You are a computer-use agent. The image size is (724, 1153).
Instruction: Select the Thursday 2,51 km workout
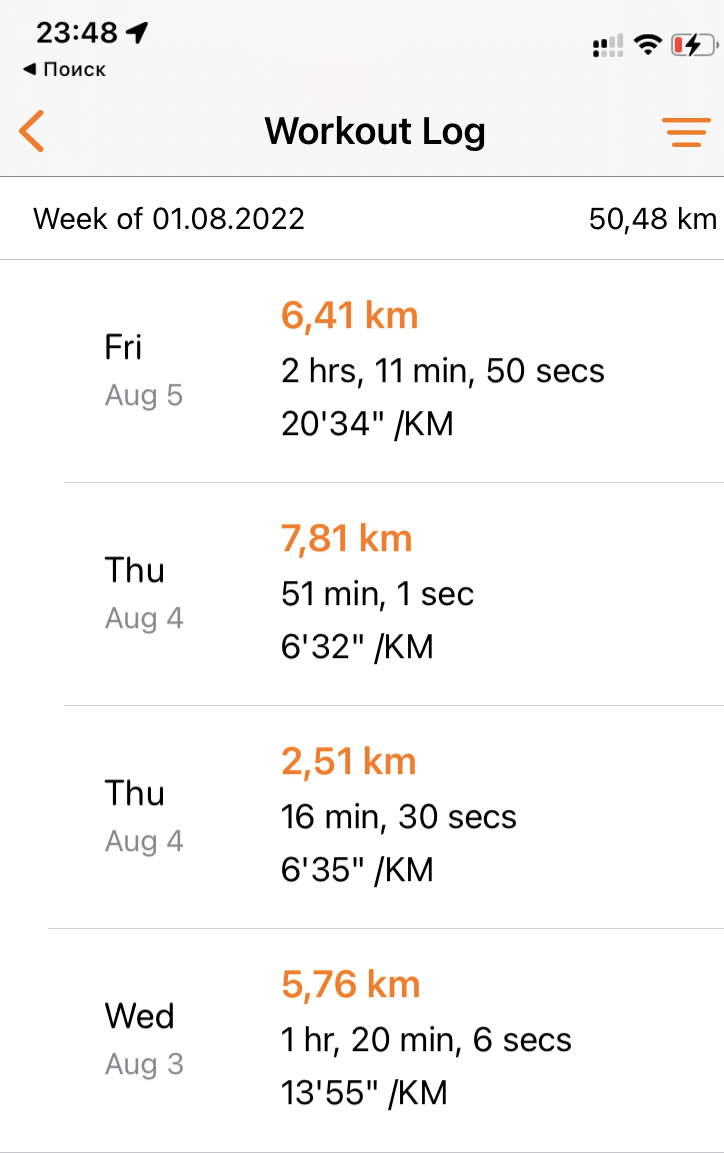pyautogui.click(x=380, y=817)
